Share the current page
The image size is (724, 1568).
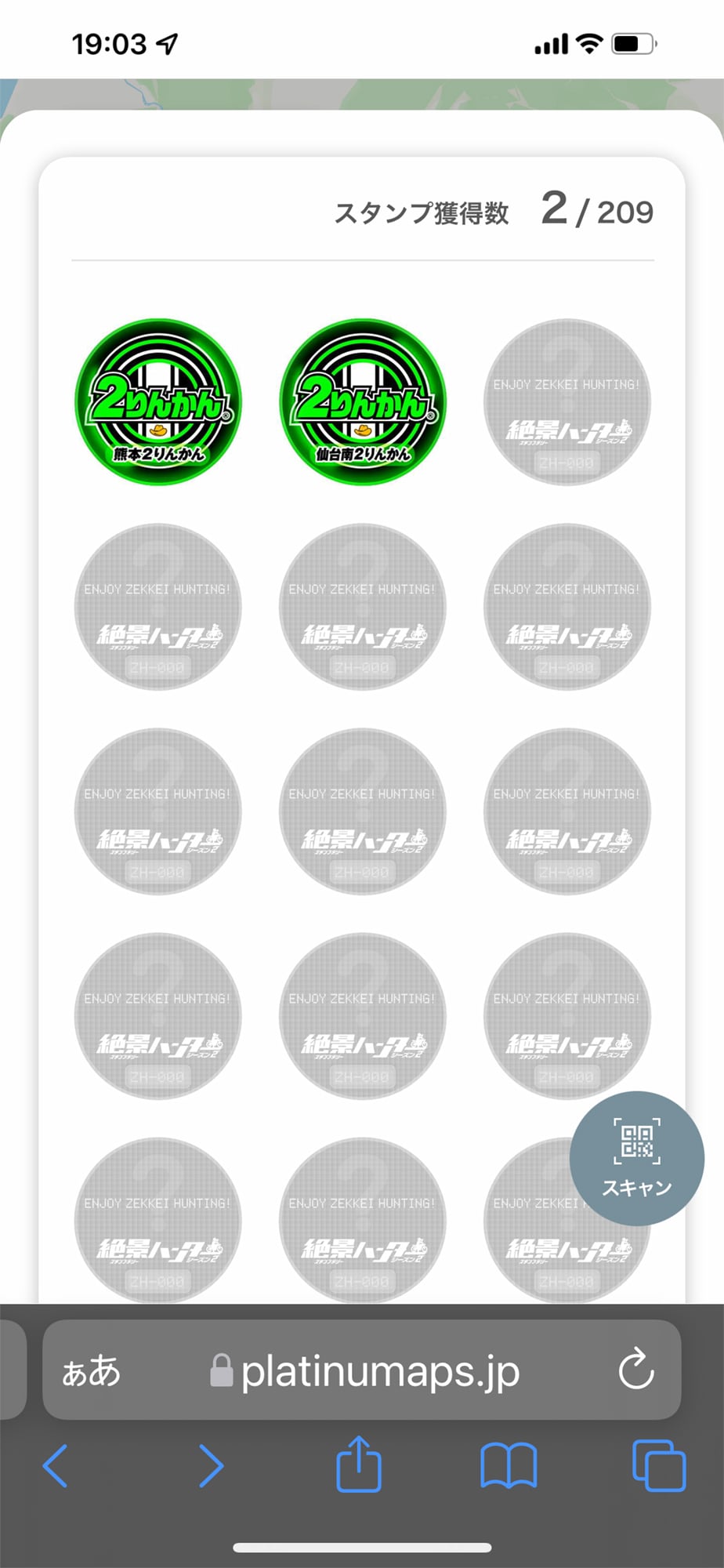pos(359,1463)
